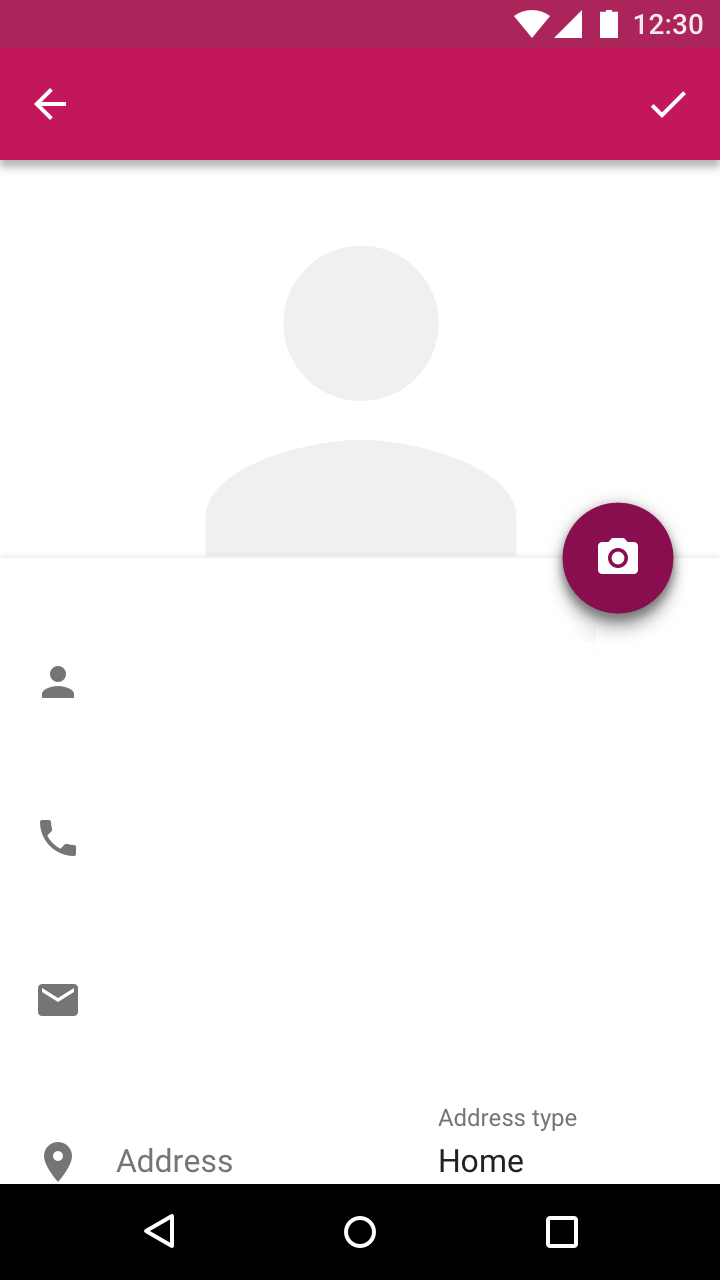Add a photo with the camera button

point(618,558)
